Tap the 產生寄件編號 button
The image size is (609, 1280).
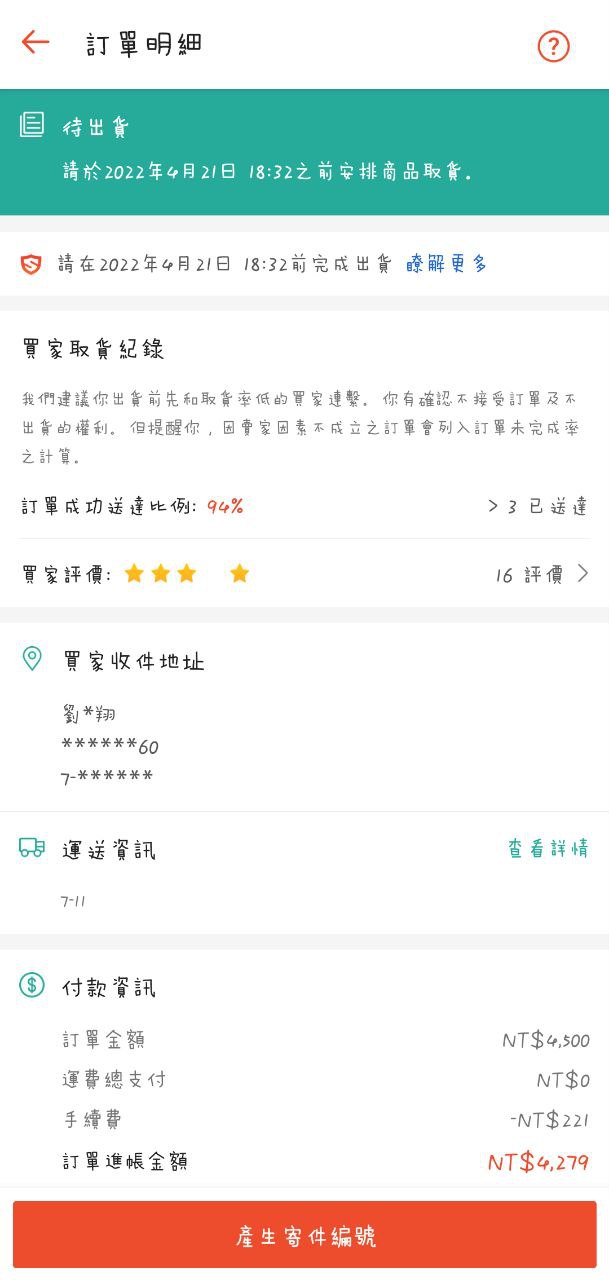tap(304, 1236)
